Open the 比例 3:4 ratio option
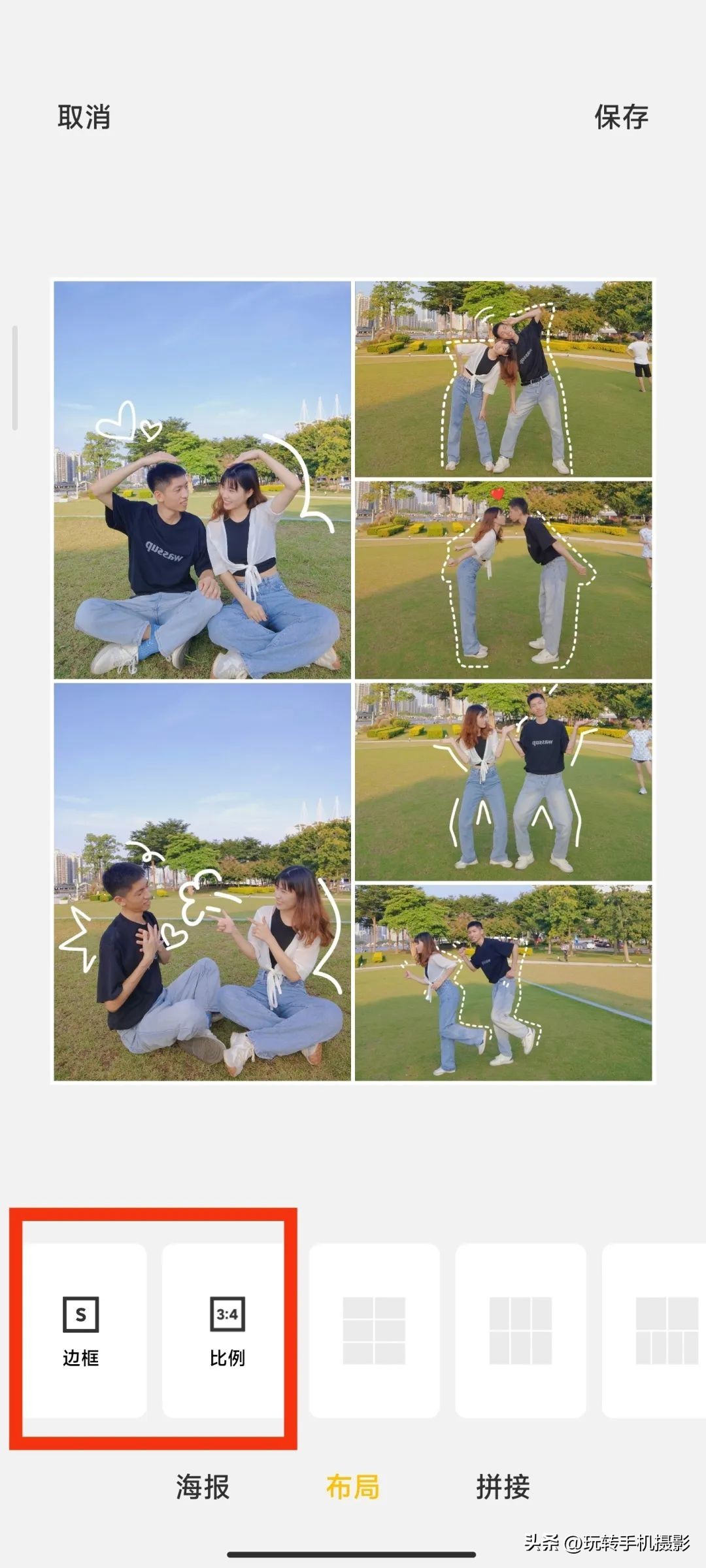Image resolution: width=706 pixels, height=1568 pixels. 227,1331
